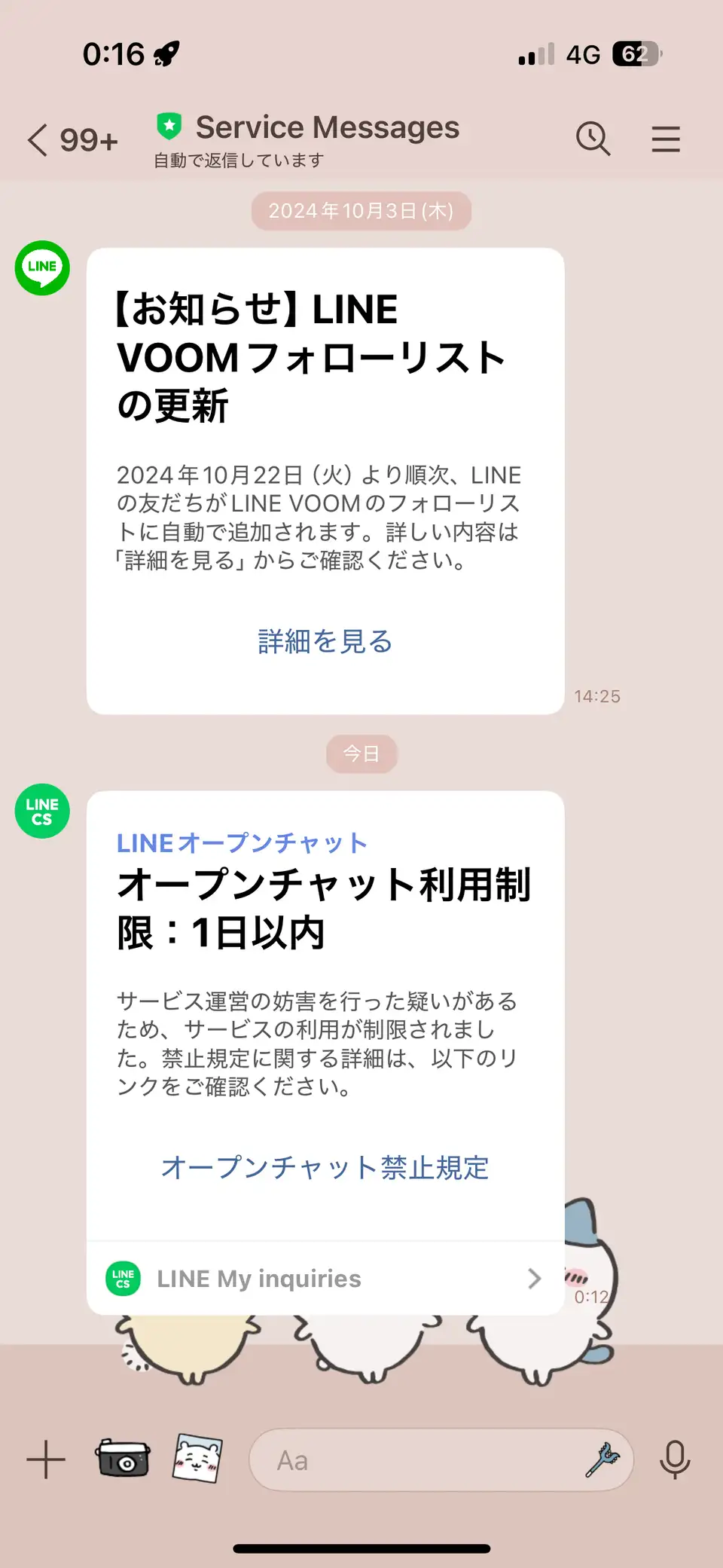This screenshot has width=723, height=1568.
Task: Open the plus attachment menu
Action: tap(46, 1459)
